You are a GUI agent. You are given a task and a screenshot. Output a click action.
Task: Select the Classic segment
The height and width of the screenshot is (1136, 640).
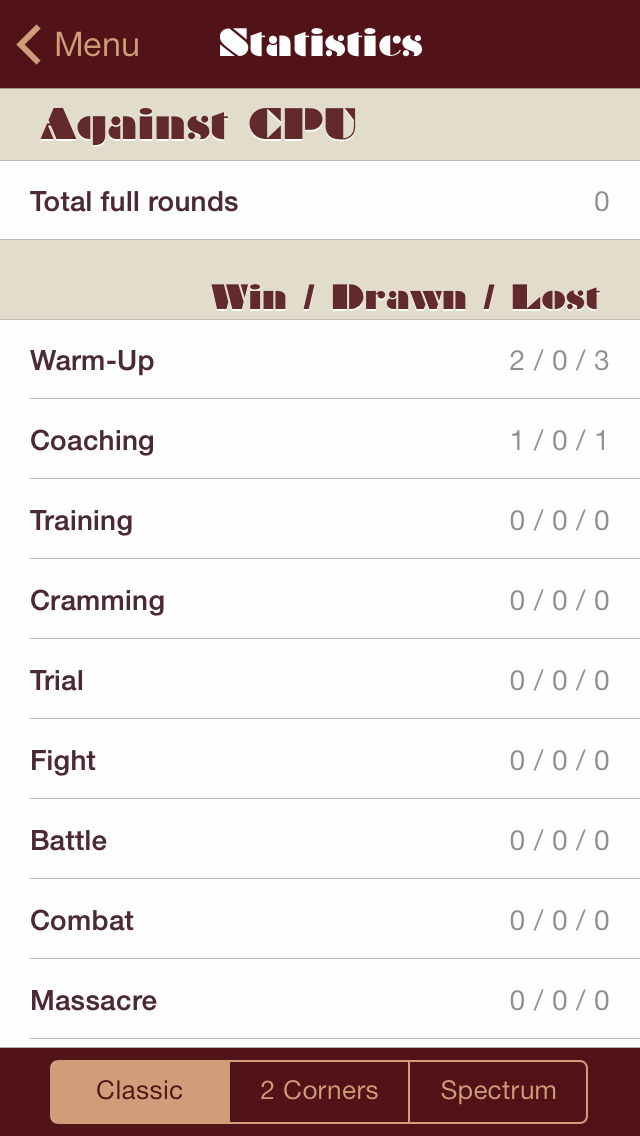point(140,1091)
